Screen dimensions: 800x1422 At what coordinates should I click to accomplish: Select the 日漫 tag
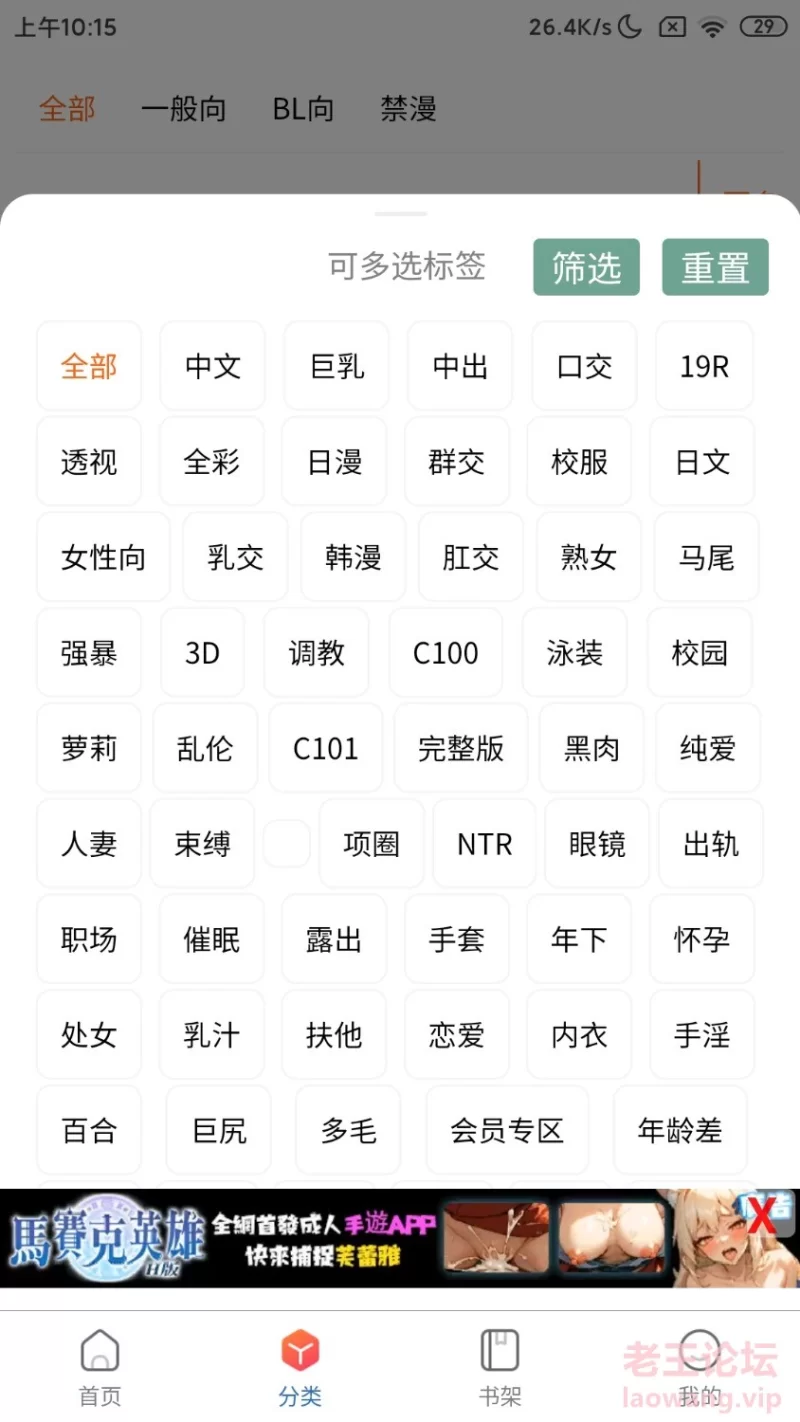(335, 462)
